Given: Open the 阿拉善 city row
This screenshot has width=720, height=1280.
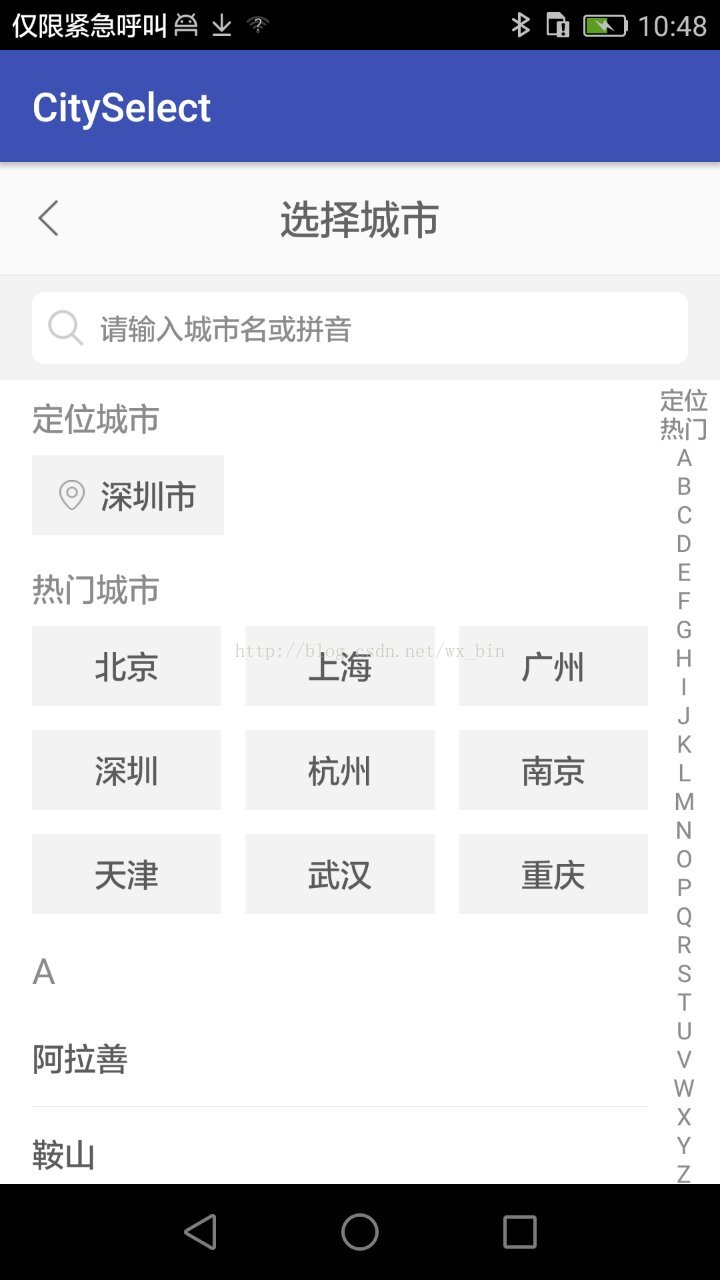Looking at the screenshot, I should coord(340,1059).
